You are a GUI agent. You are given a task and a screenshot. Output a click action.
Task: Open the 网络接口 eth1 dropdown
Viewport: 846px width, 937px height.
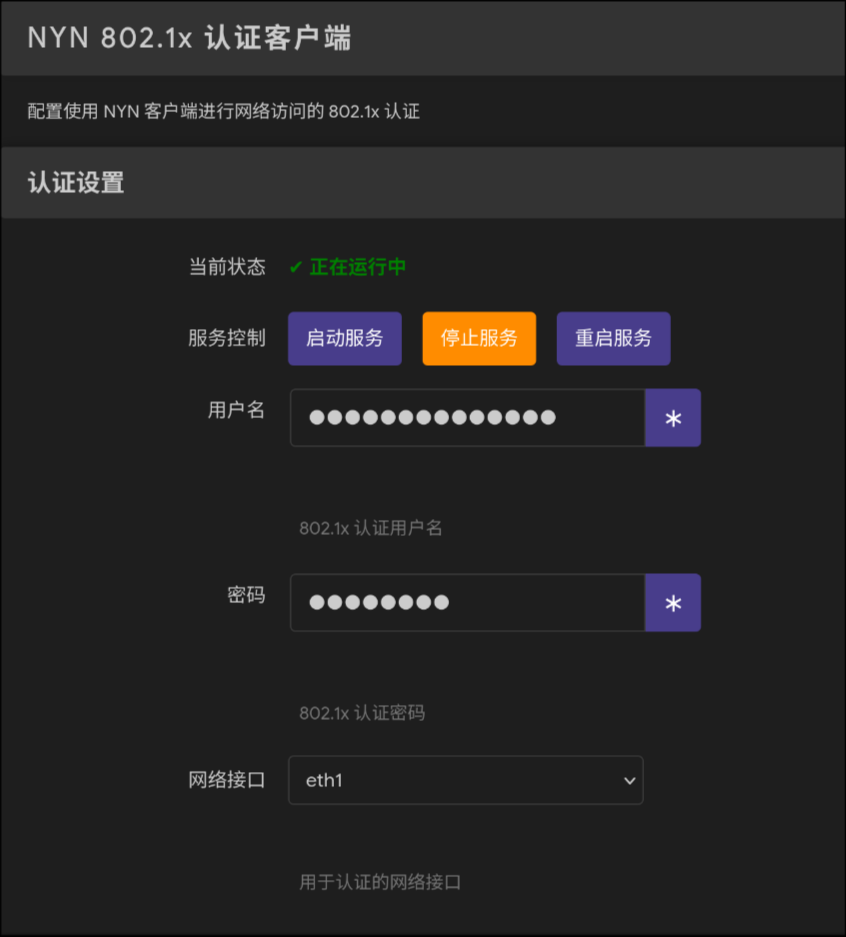click(x=465, y=780)
